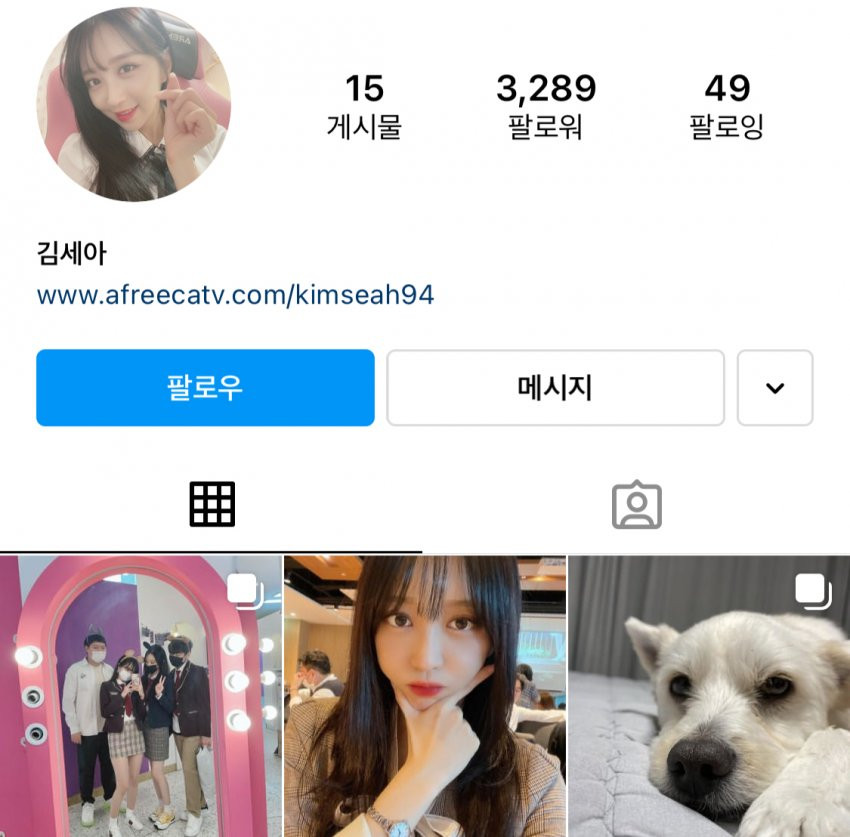Open the afreecatv.com/kimseah94 link
The image size is (850, 837).
235,295
